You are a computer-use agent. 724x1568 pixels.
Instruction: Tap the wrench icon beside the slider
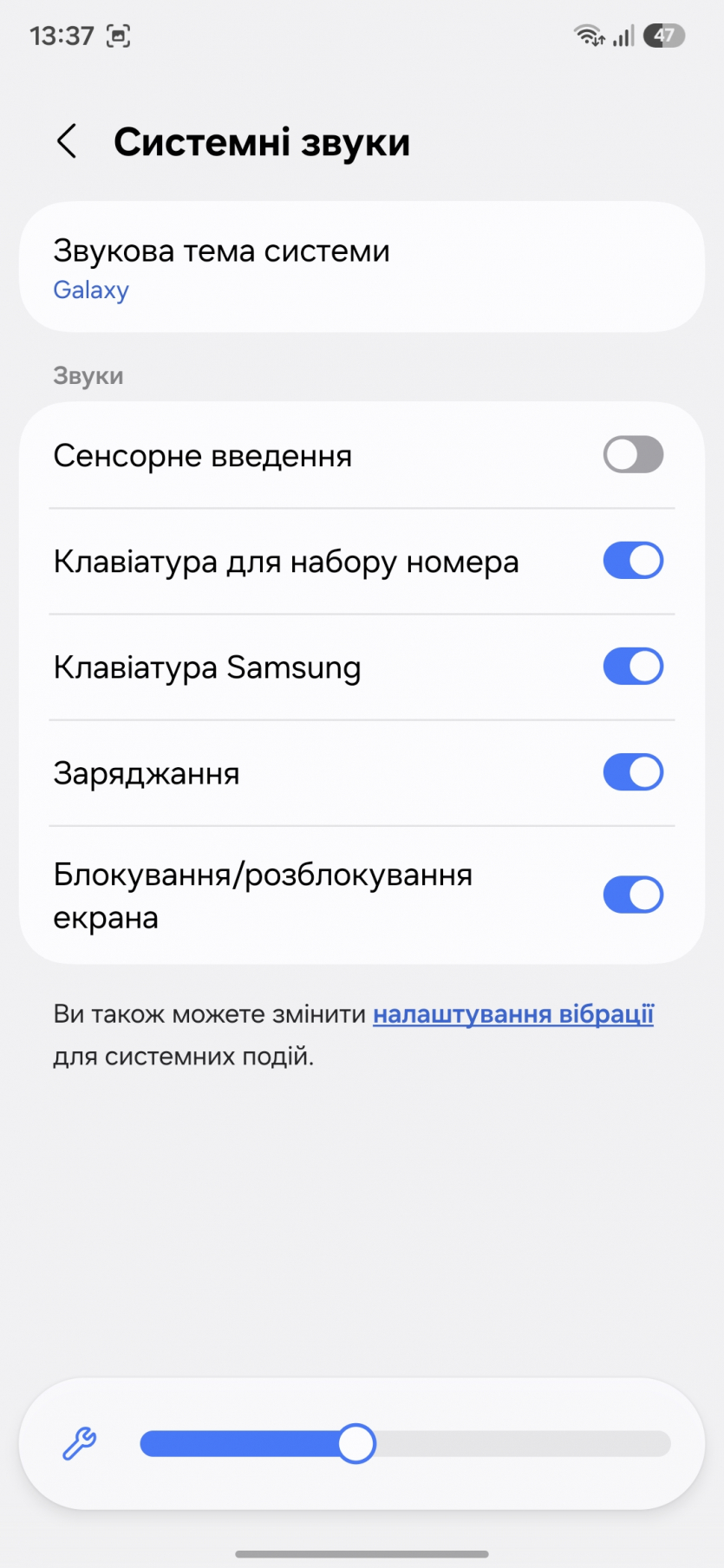[80, 1444]
